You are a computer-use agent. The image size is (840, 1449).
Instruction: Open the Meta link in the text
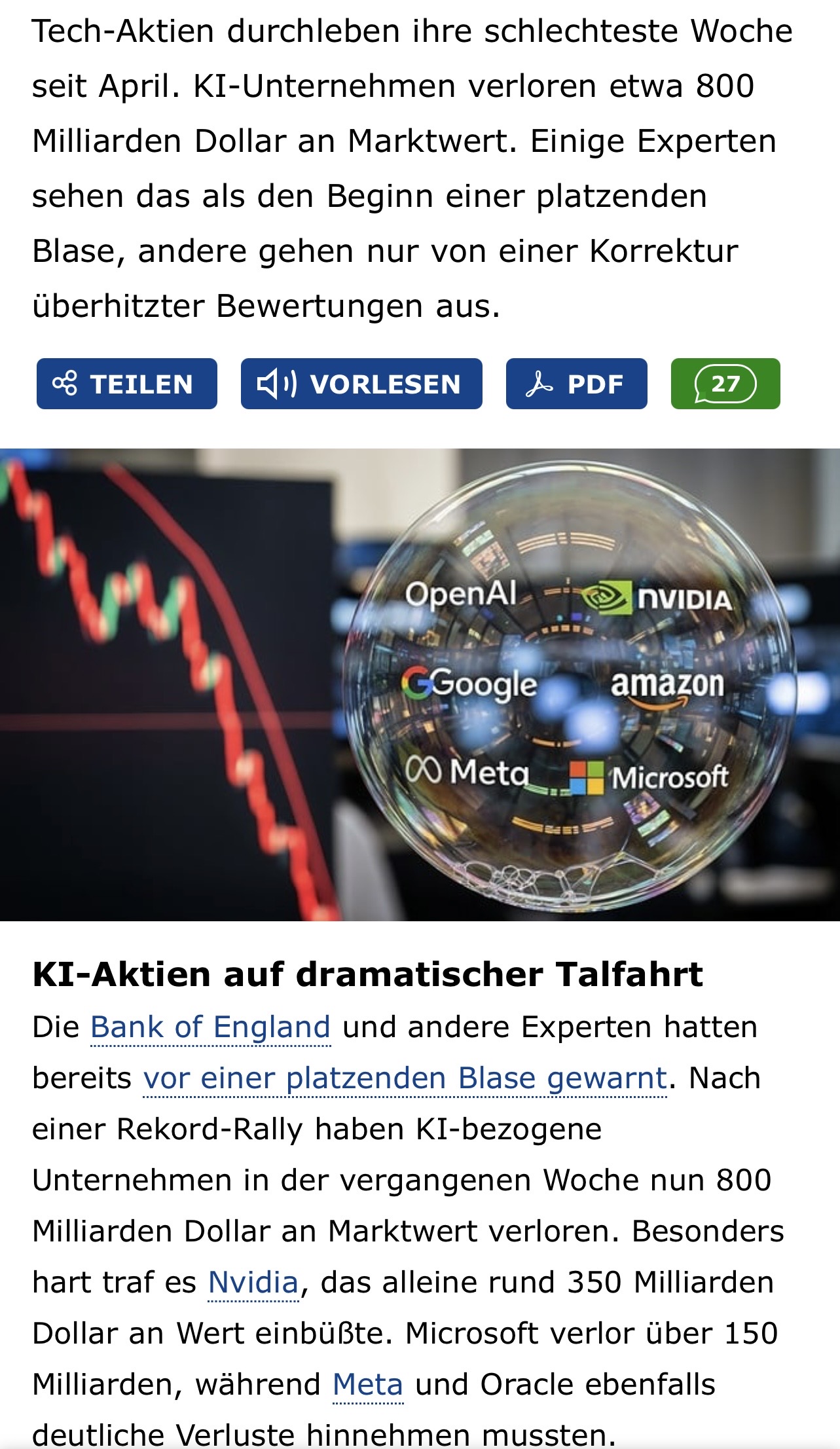(367, 1384)
